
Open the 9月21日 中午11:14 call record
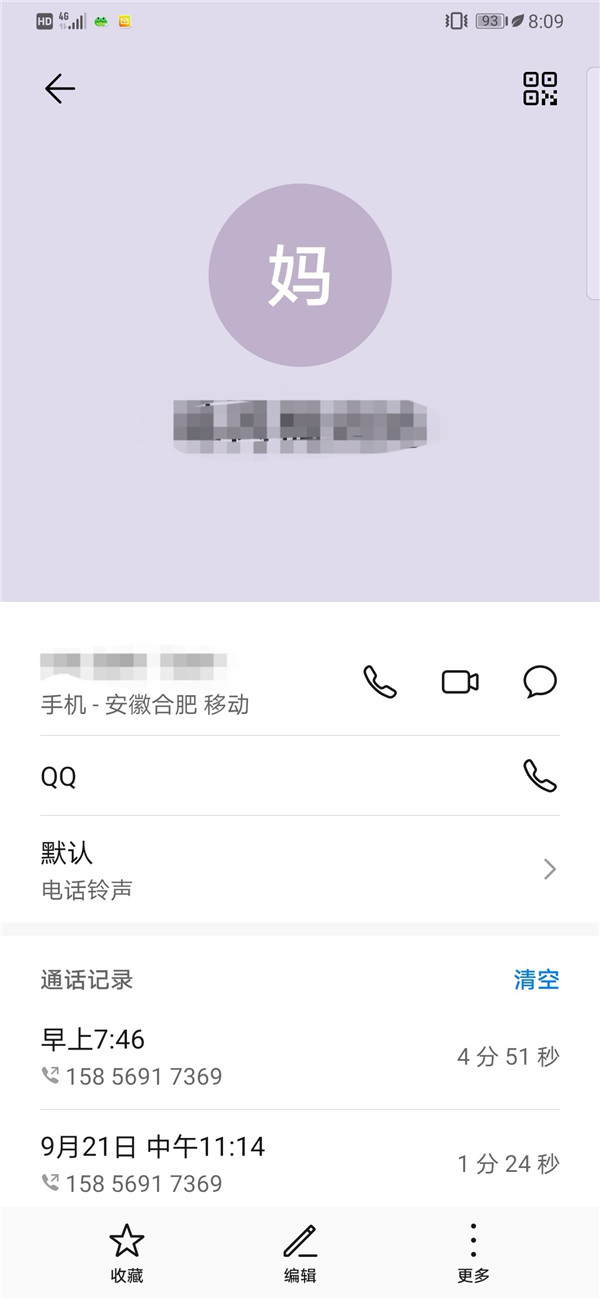(300, 1163)
